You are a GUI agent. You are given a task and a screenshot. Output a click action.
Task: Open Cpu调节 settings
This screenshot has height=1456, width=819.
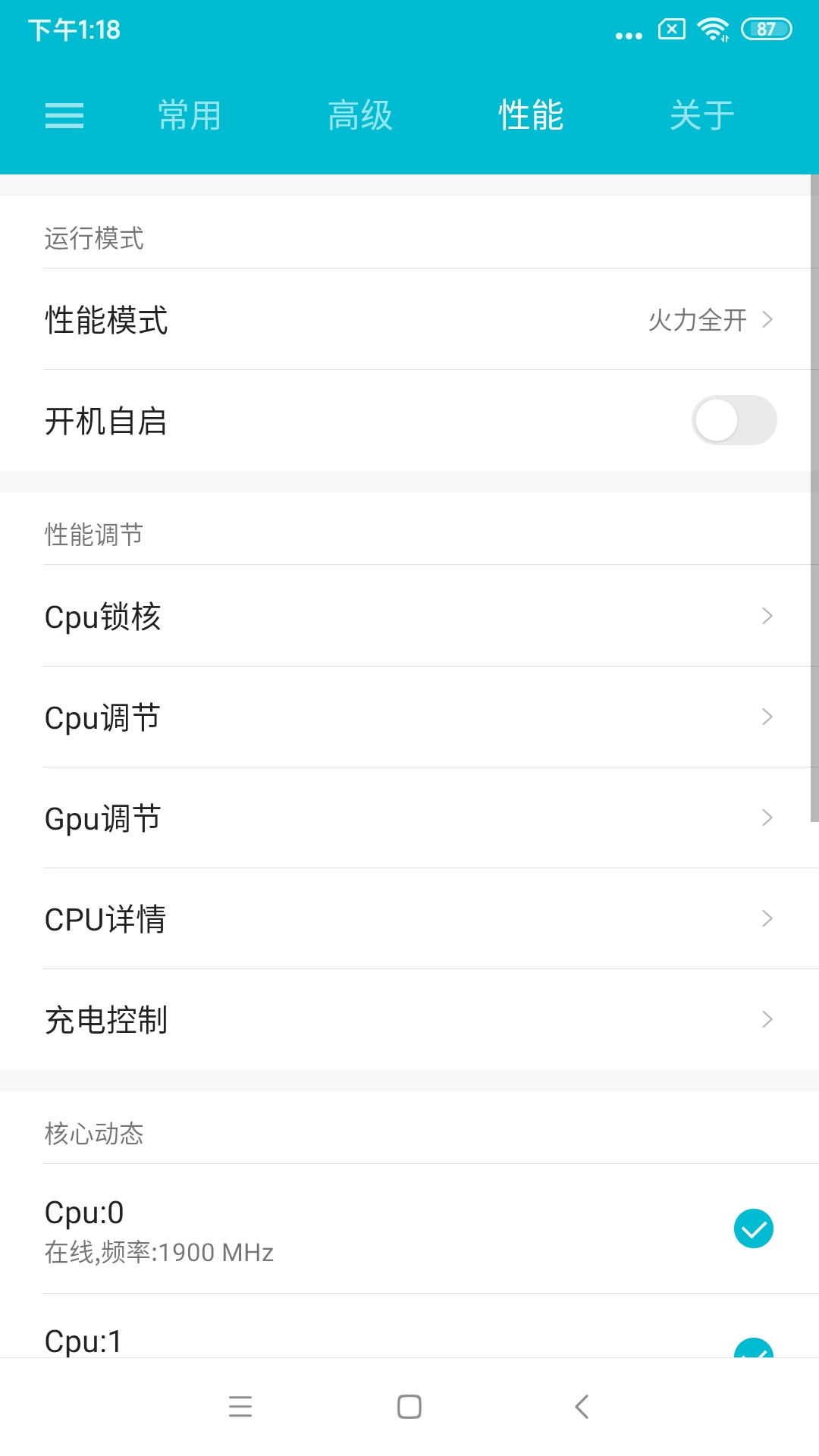click(409, 717)
